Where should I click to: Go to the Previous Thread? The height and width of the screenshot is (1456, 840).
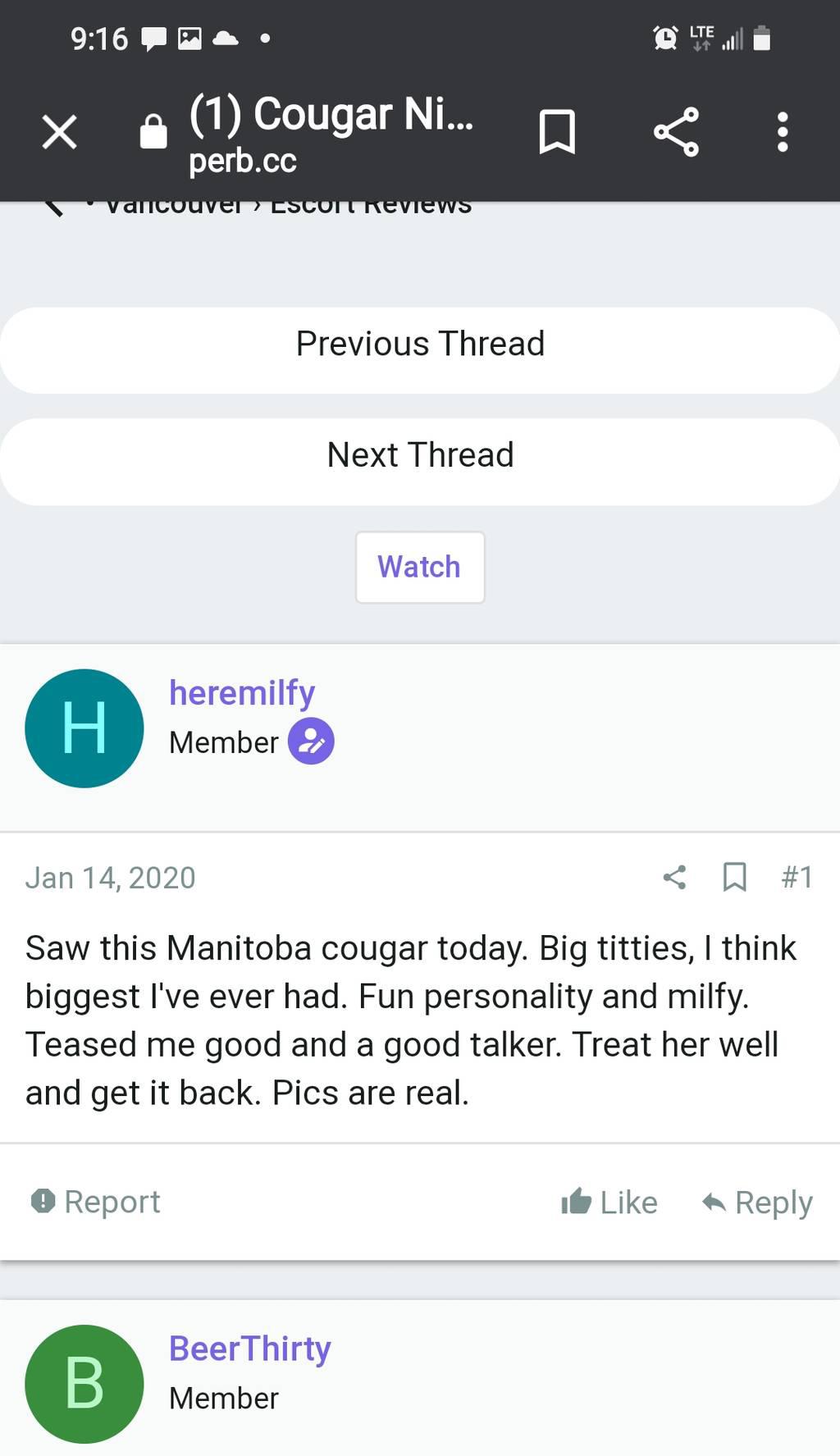point(420,345)
